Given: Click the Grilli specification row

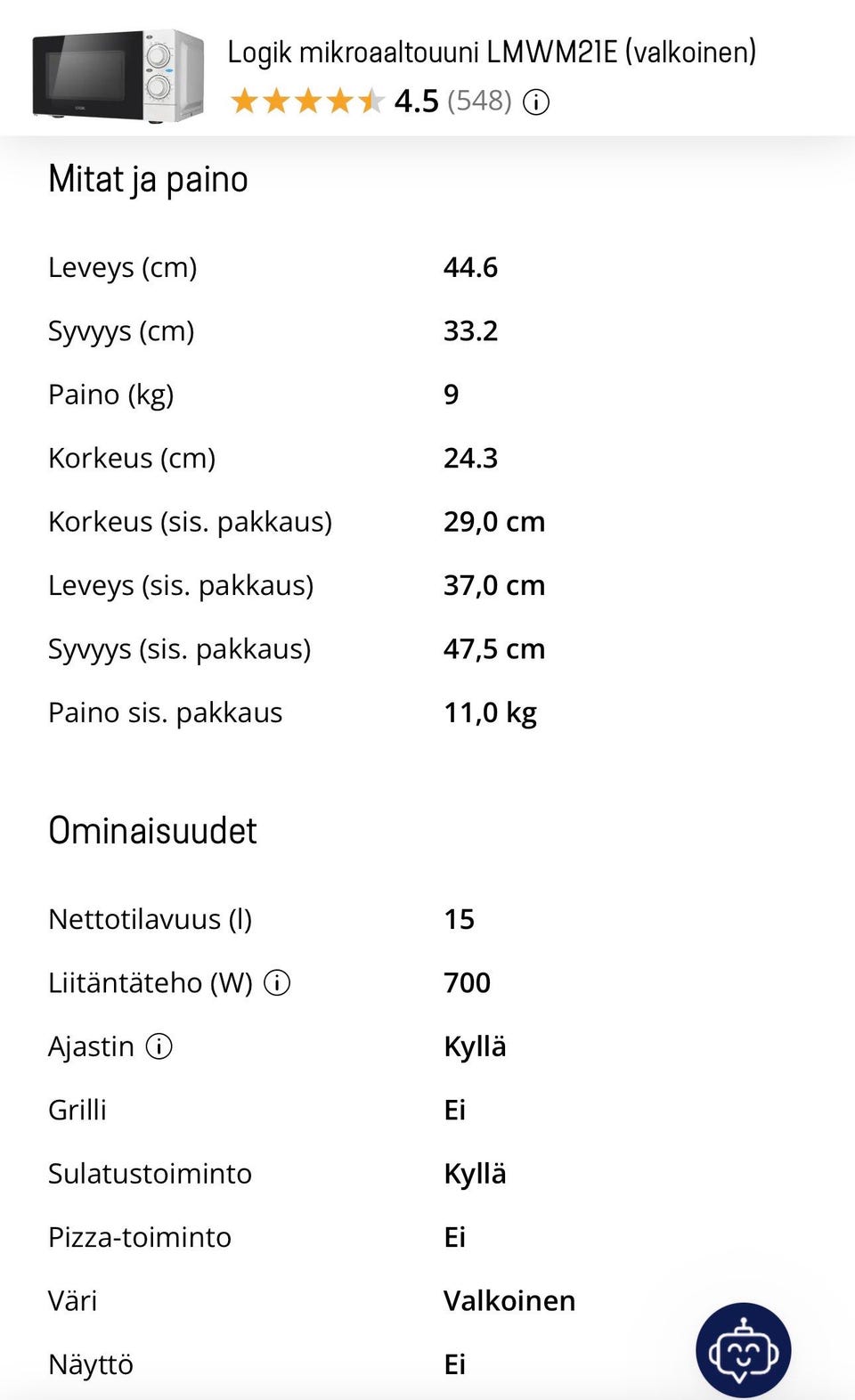Looking at the screenshot, I should click(x=77, y=1110).
